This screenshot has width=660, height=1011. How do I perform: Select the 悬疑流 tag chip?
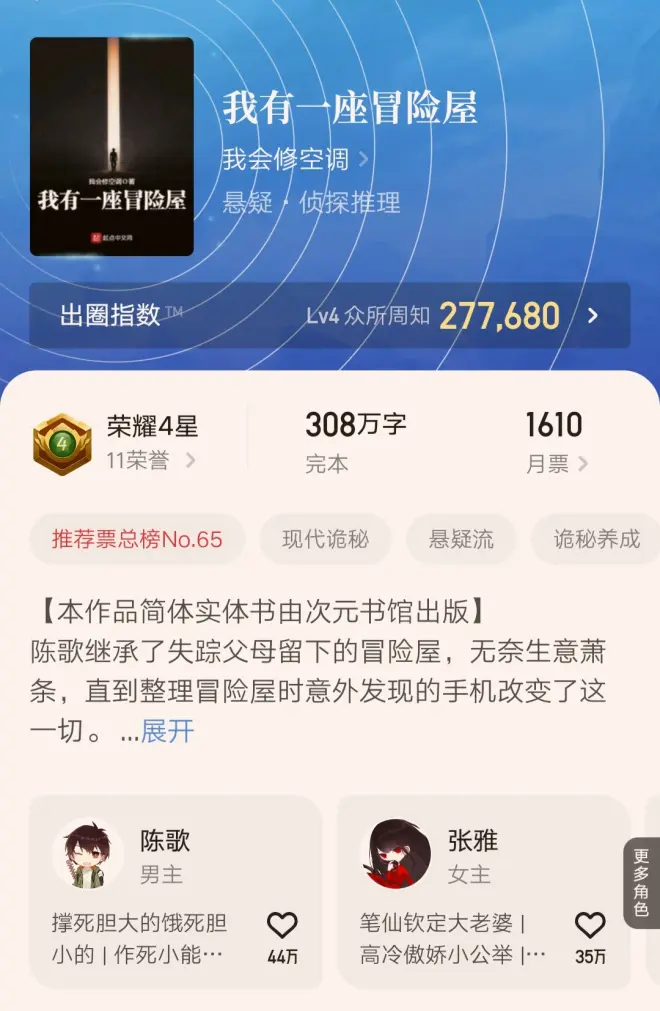click(x=461, y=539)
